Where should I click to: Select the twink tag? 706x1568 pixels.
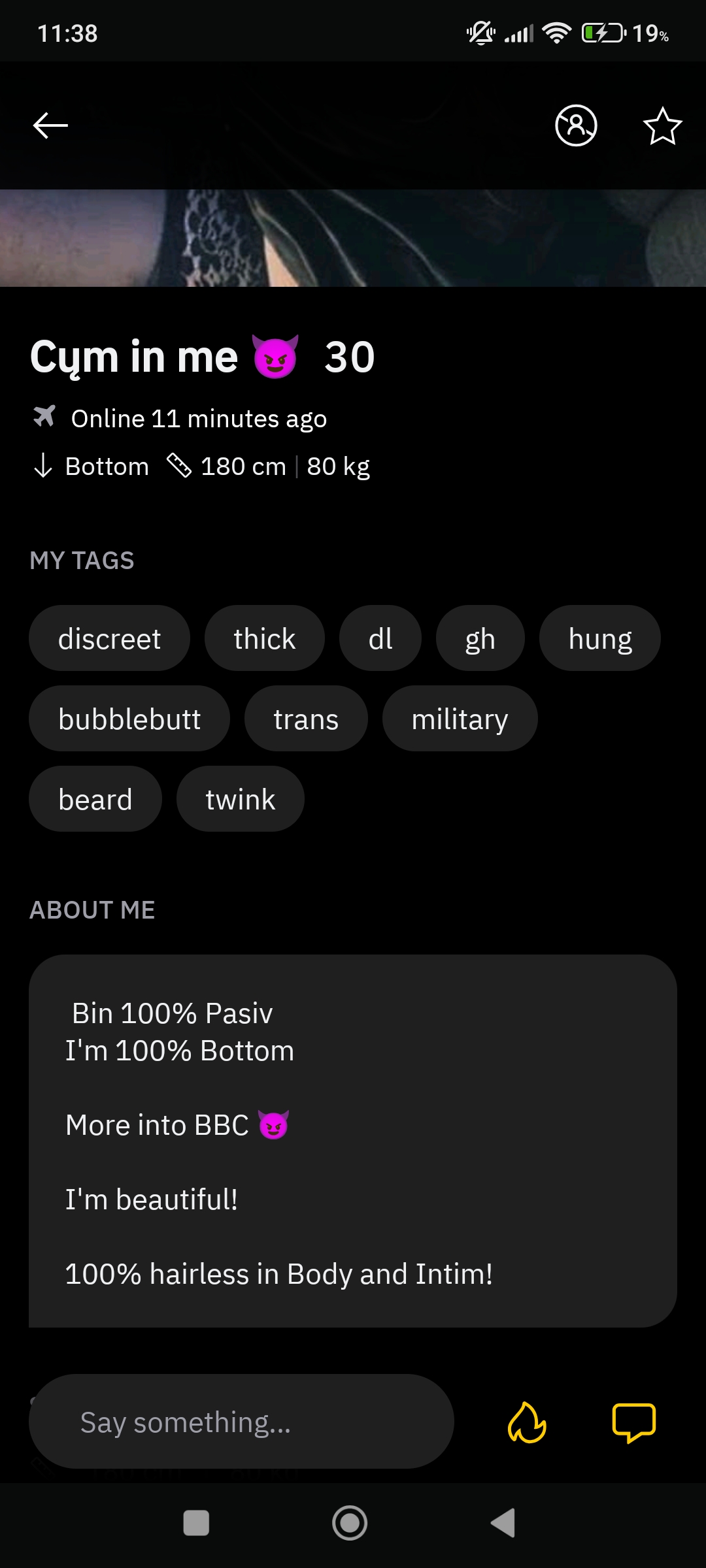[241, 799]
